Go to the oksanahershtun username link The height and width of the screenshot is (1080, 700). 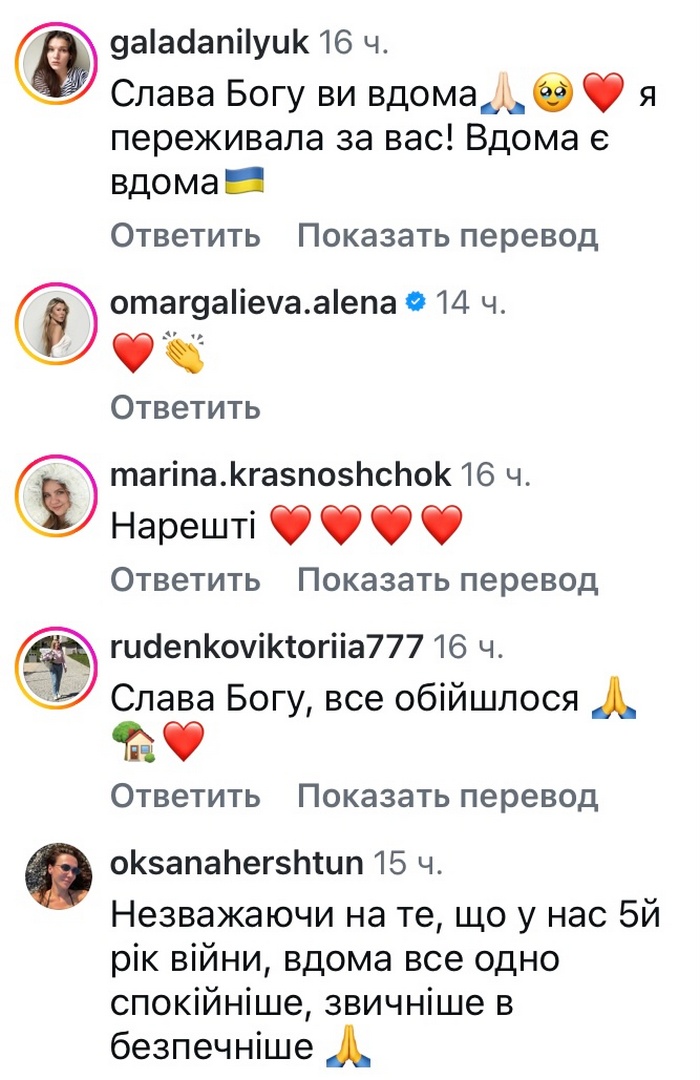[x=236, y=863]
